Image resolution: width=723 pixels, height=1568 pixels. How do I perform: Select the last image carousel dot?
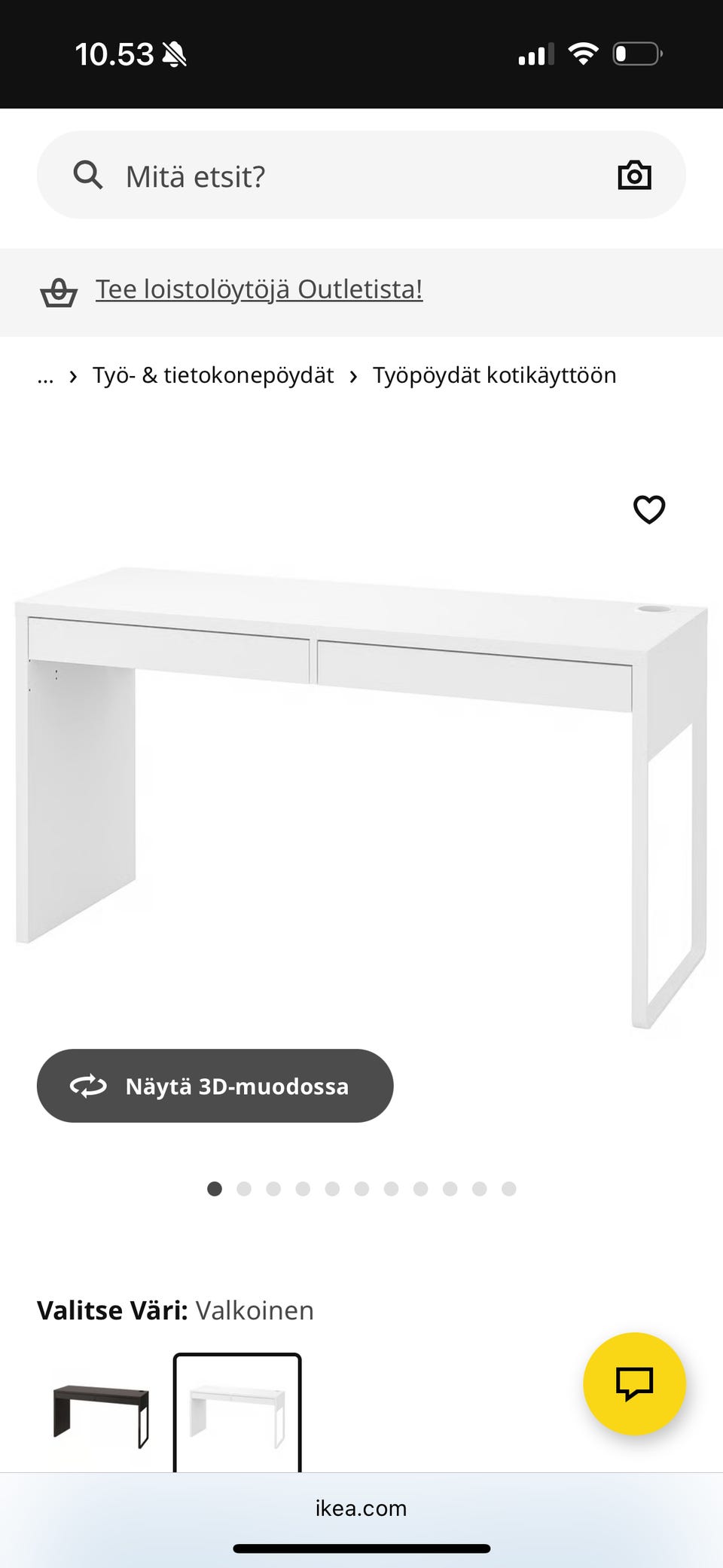click(x=510, y=1188)
